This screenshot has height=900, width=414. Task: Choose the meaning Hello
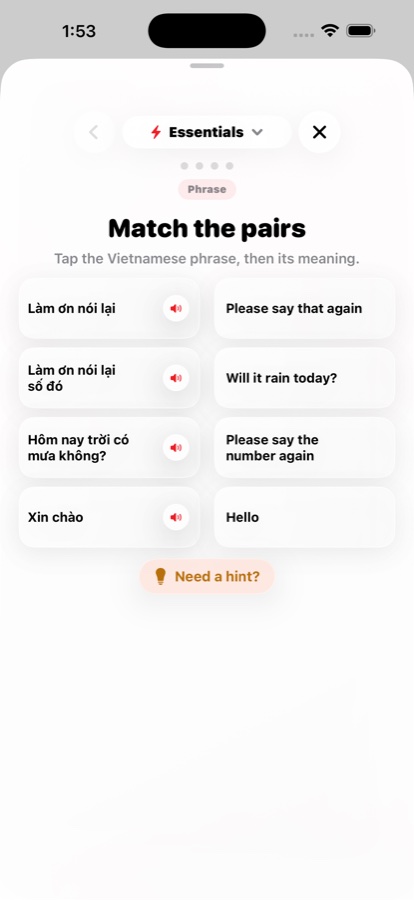pyautogui.click(x=305, y=517)
